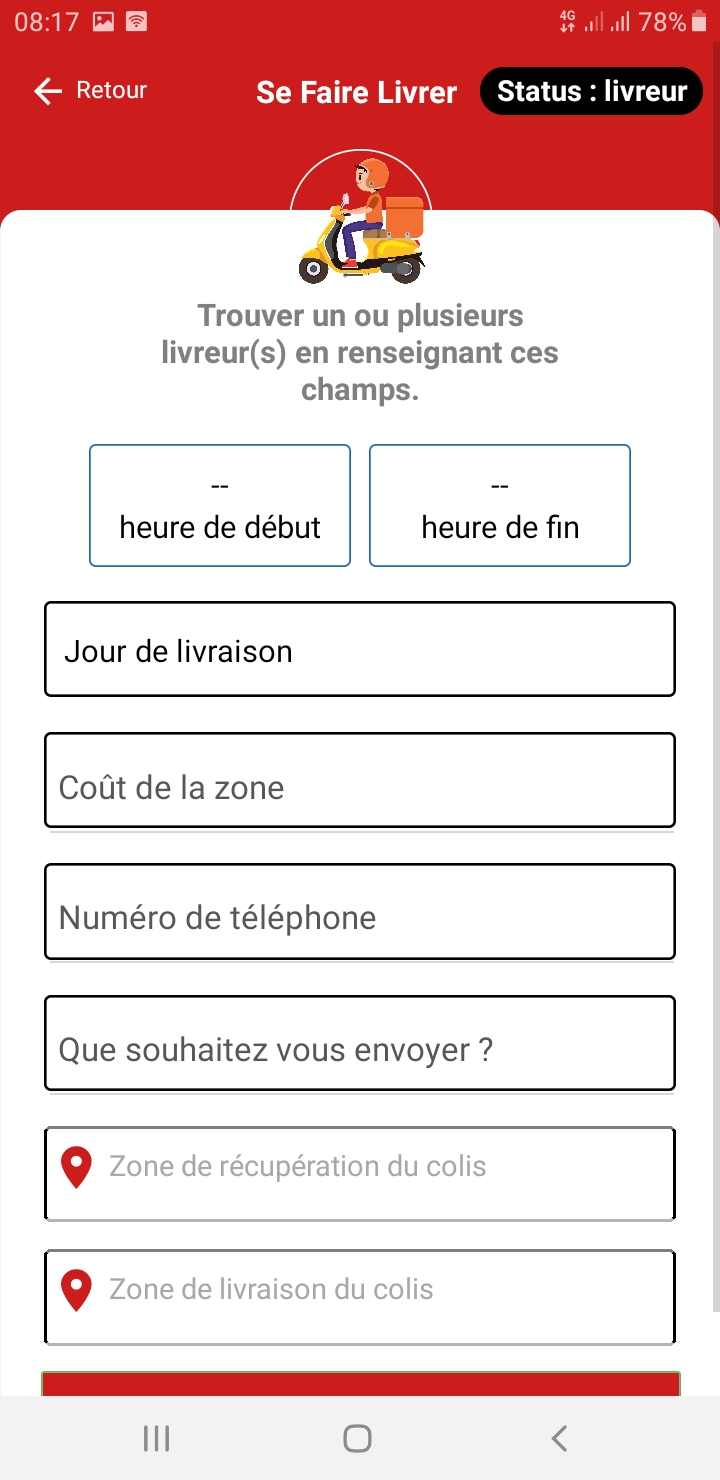Pick the heure de fin time

click(x=500, y=506)
